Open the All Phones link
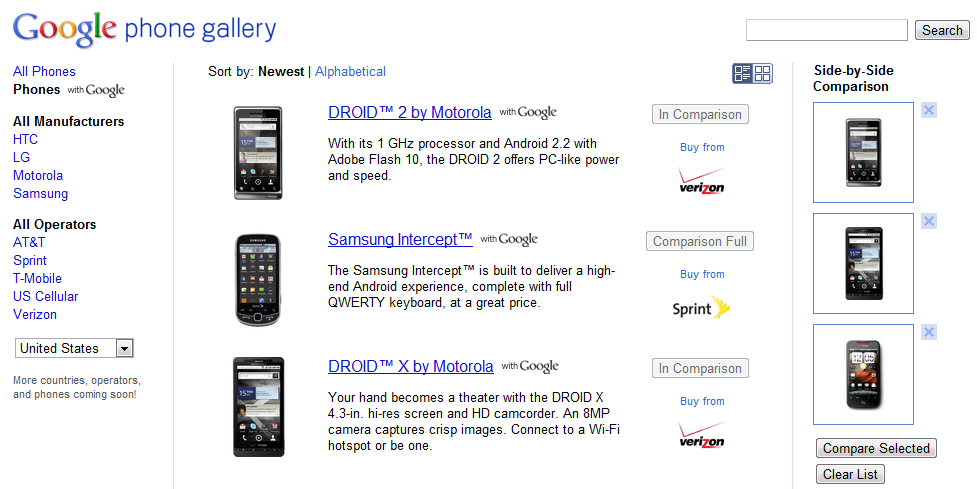 (44, 71)
